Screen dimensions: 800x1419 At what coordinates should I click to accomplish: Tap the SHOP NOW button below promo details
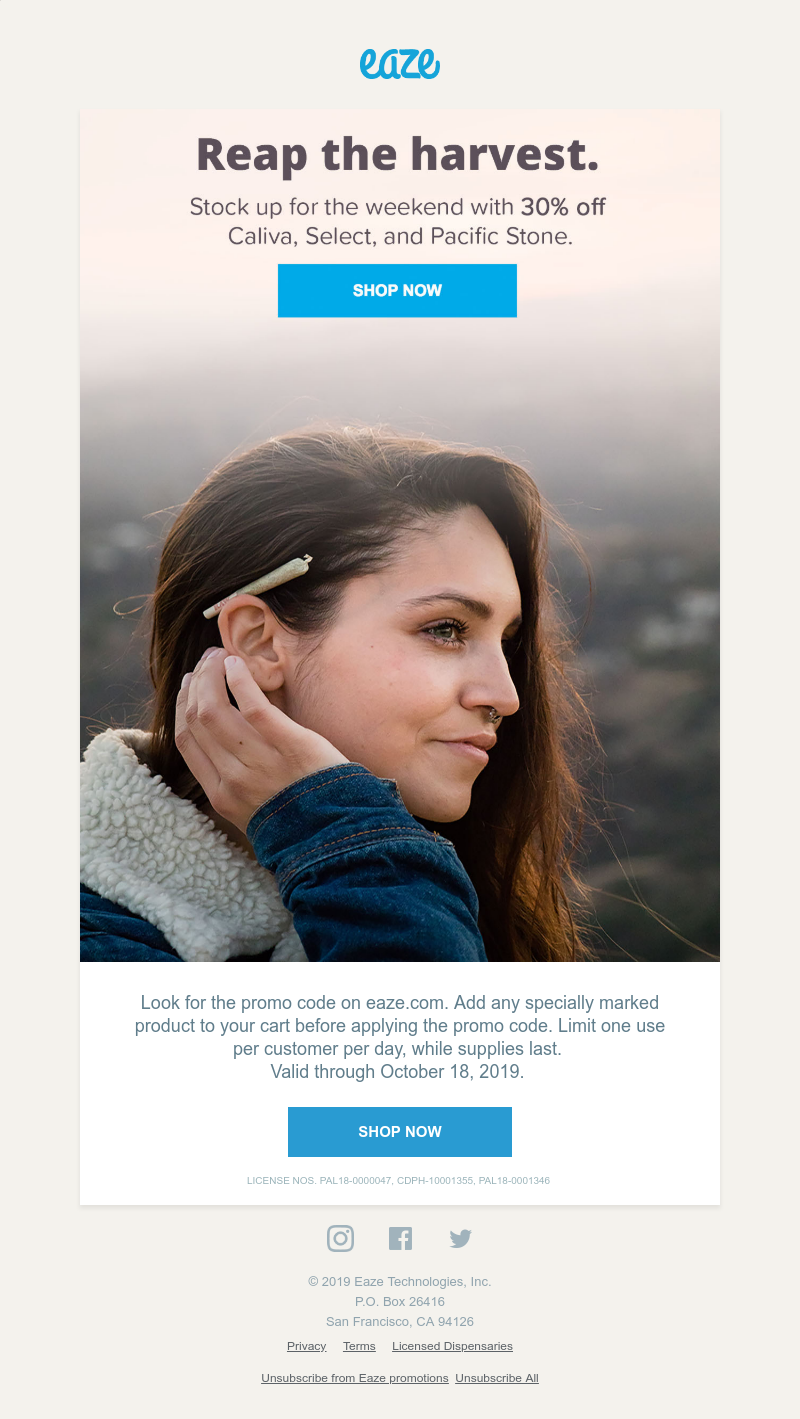point(399,1131)
